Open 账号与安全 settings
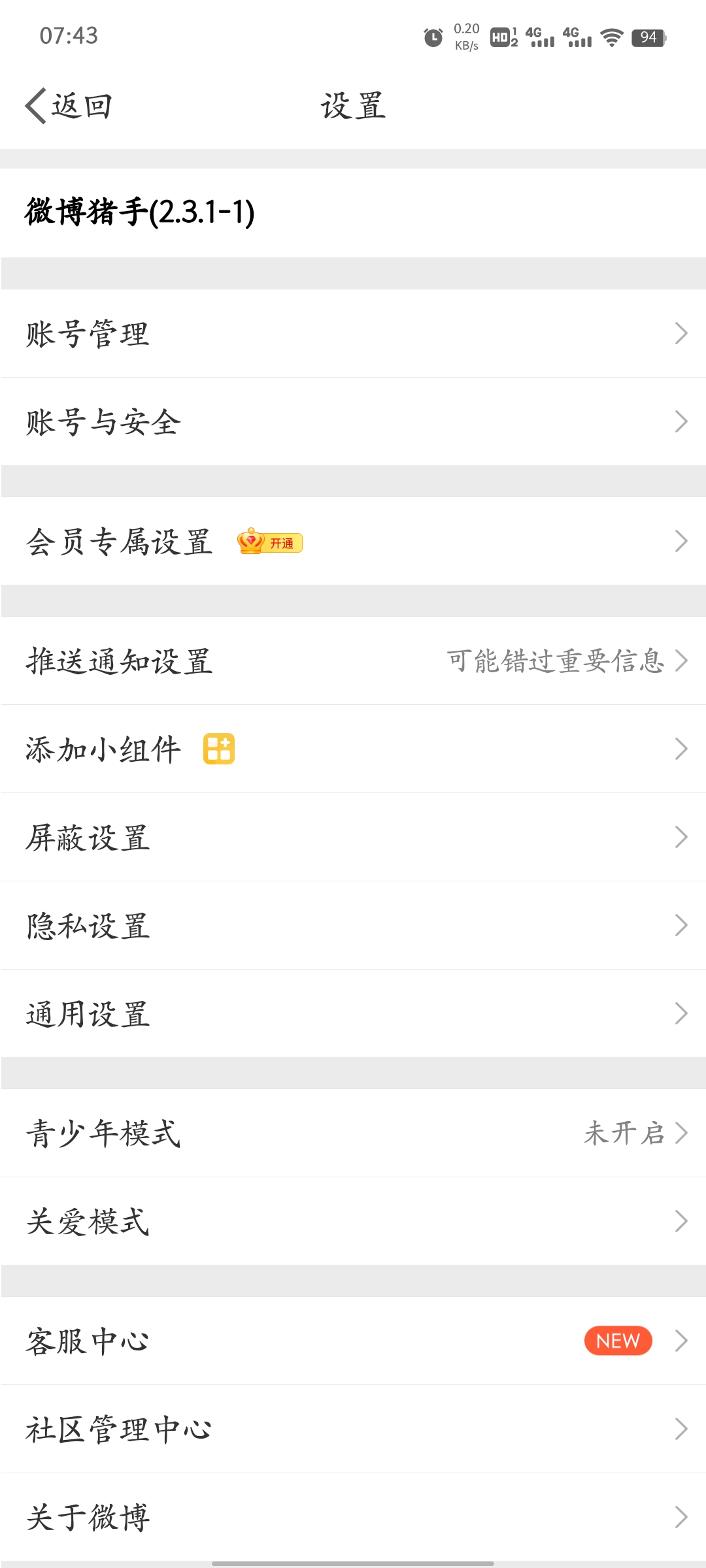The image size is (706, 1568). (353, 421)
